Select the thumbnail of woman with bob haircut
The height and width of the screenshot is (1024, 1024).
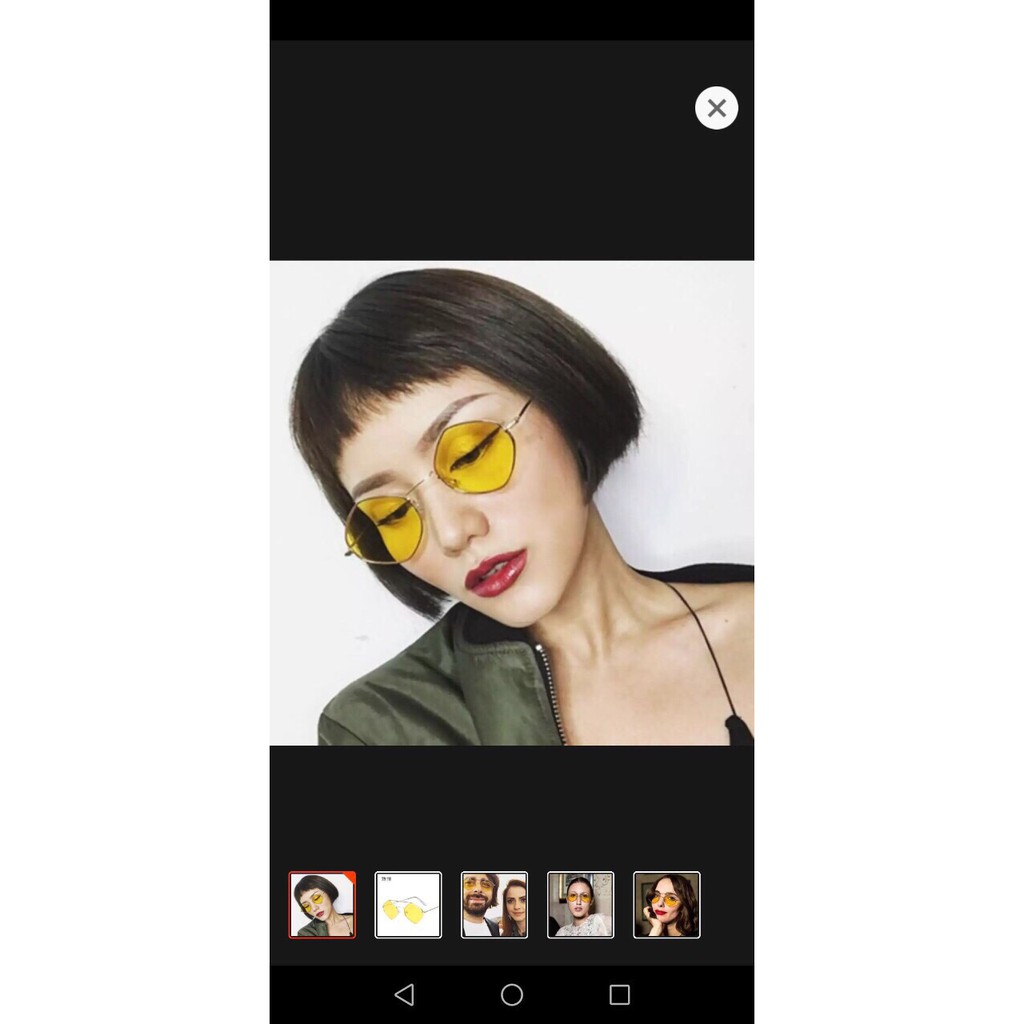322,904
